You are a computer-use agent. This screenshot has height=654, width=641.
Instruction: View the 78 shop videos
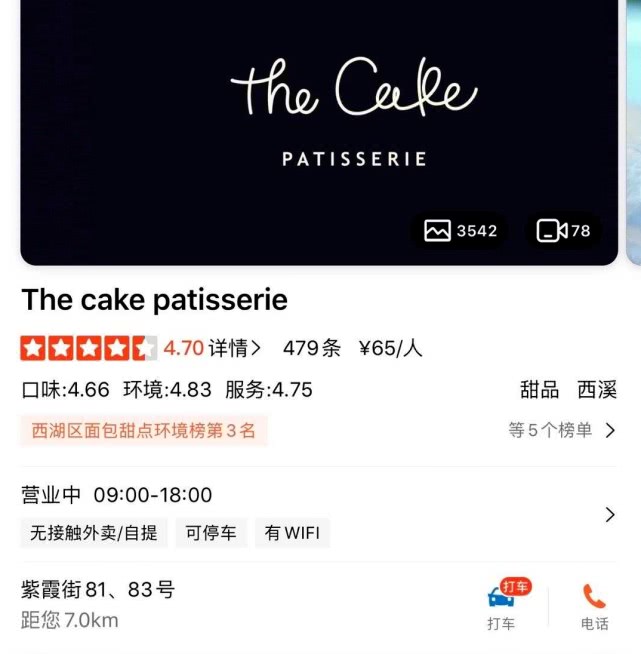click(564, 231)
